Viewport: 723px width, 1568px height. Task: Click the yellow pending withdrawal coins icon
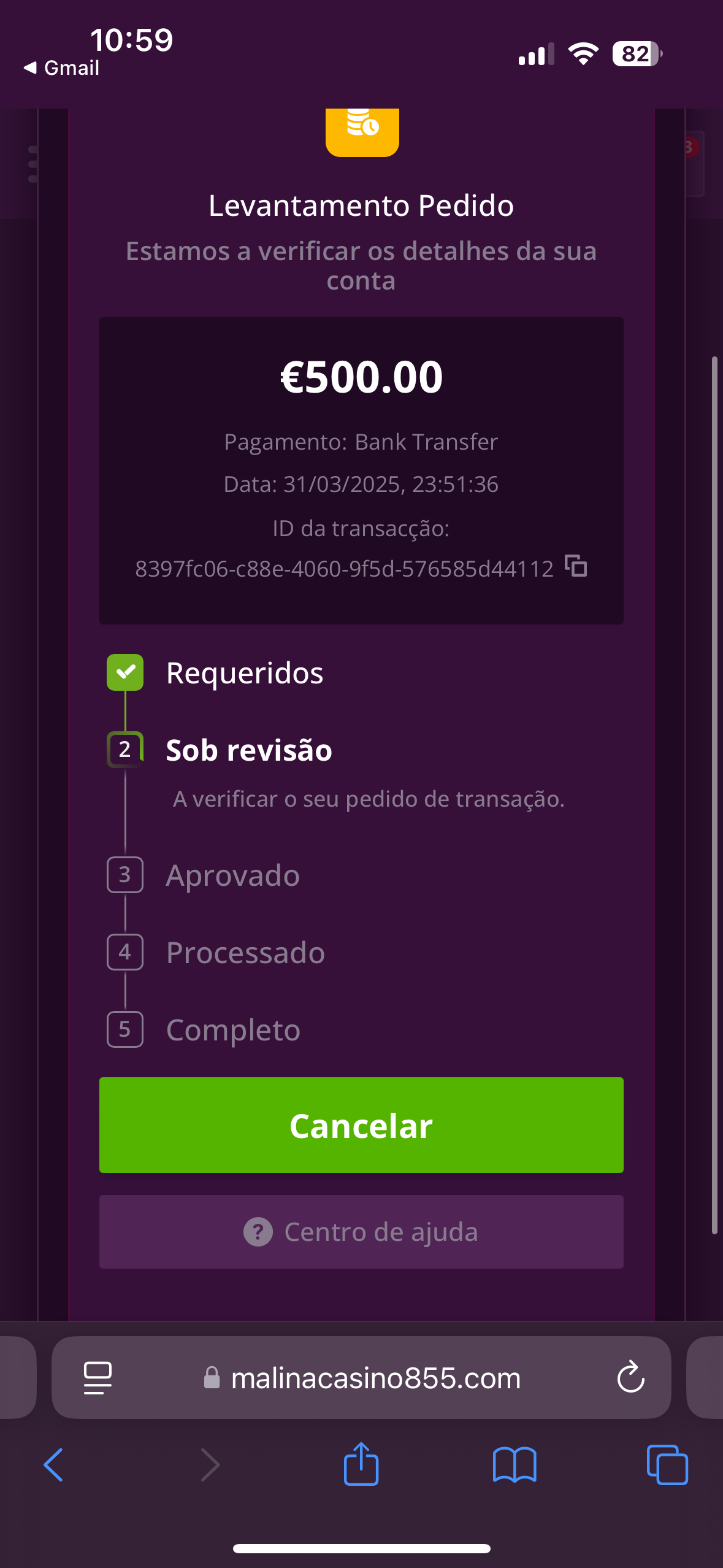(361, 130)
